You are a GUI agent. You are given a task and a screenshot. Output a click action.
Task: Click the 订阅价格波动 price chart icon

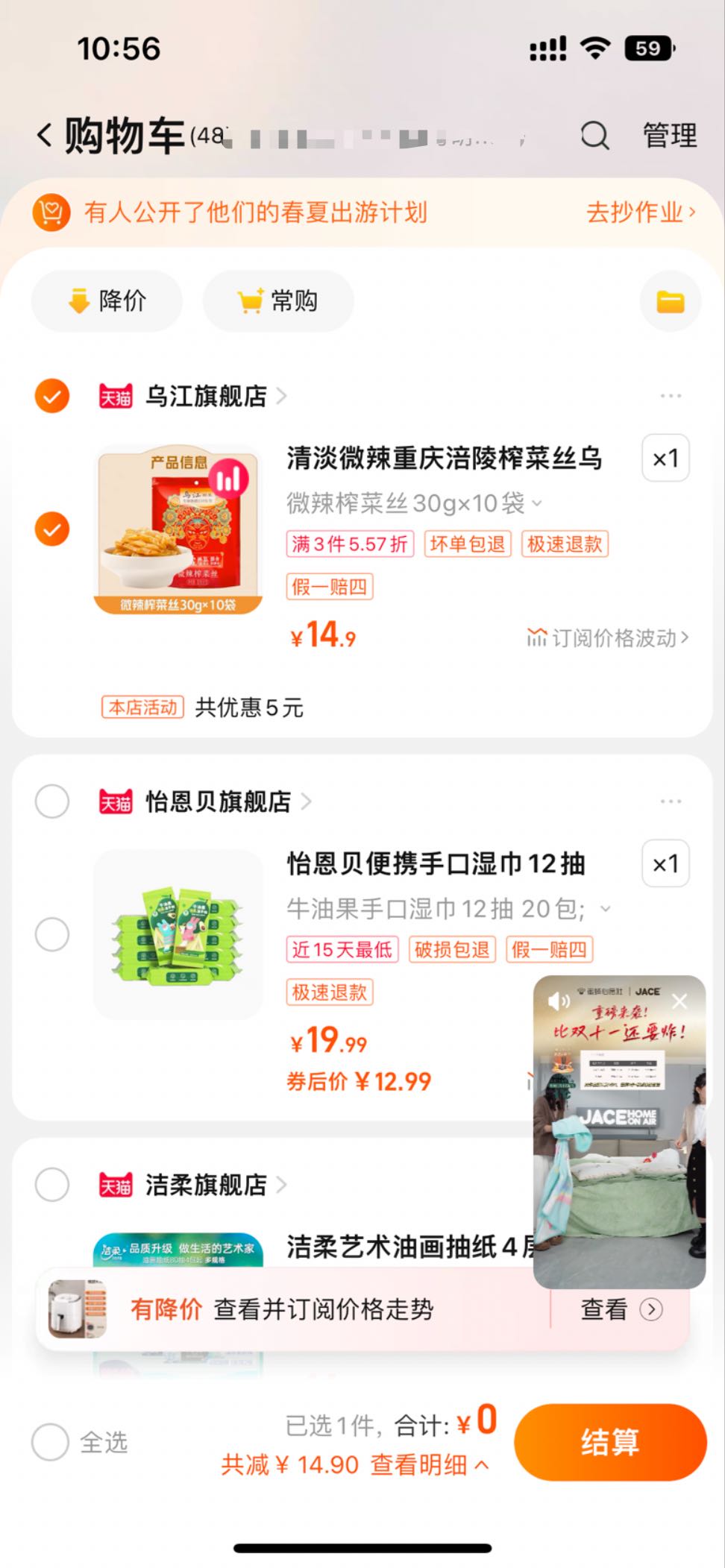[x=537, y=637]
